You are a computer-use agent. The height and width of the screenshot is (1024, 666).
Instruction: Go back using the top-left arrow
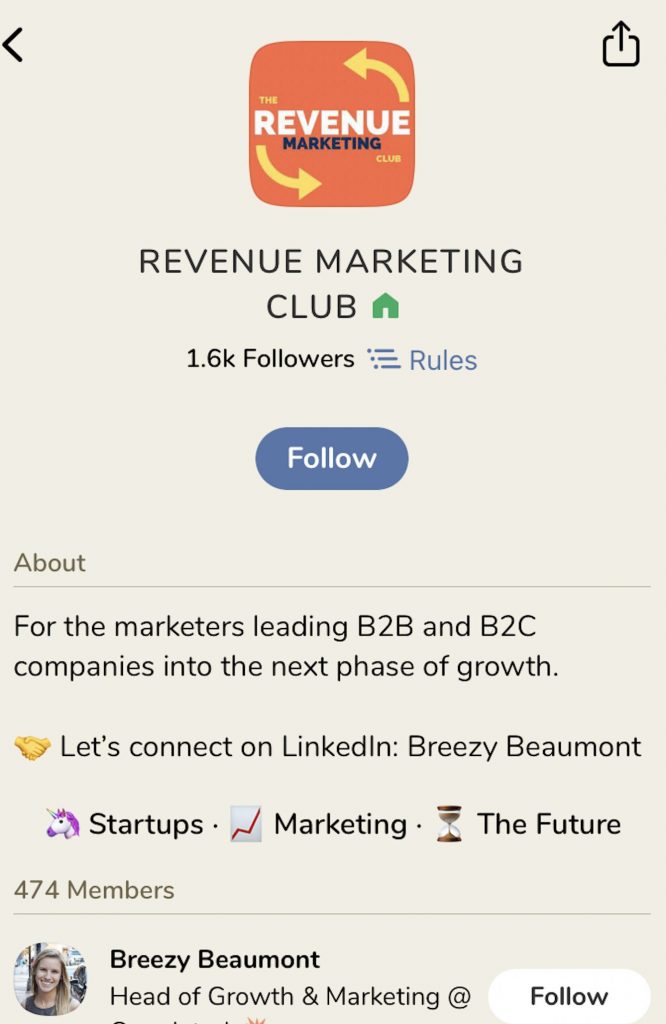tap(14, 45)
